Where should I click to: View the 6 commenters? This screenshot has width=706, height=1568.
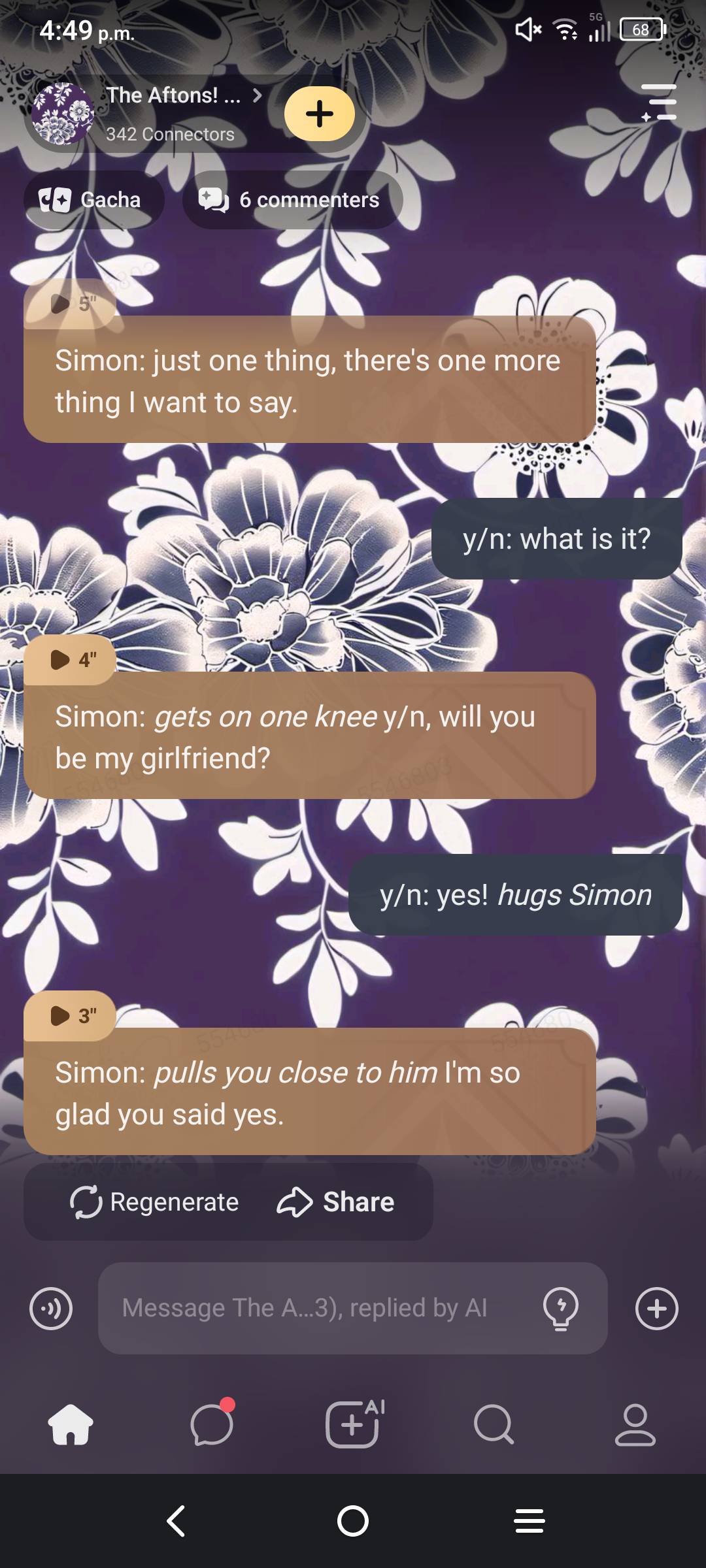[x=292, y=200]
